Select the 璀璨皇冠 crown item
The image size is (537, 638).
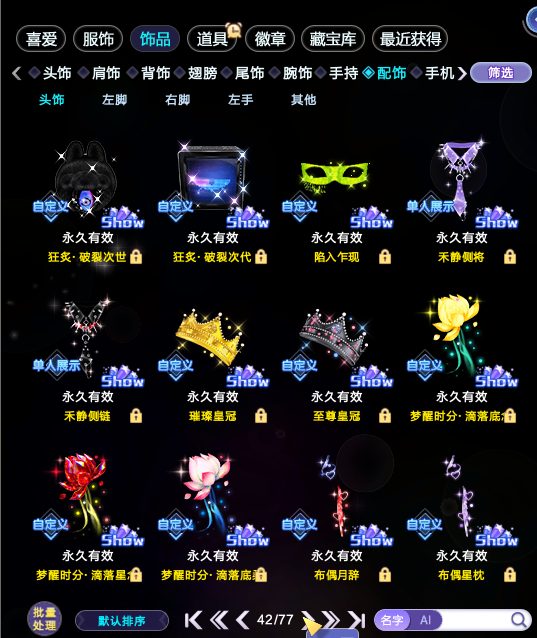212,362
